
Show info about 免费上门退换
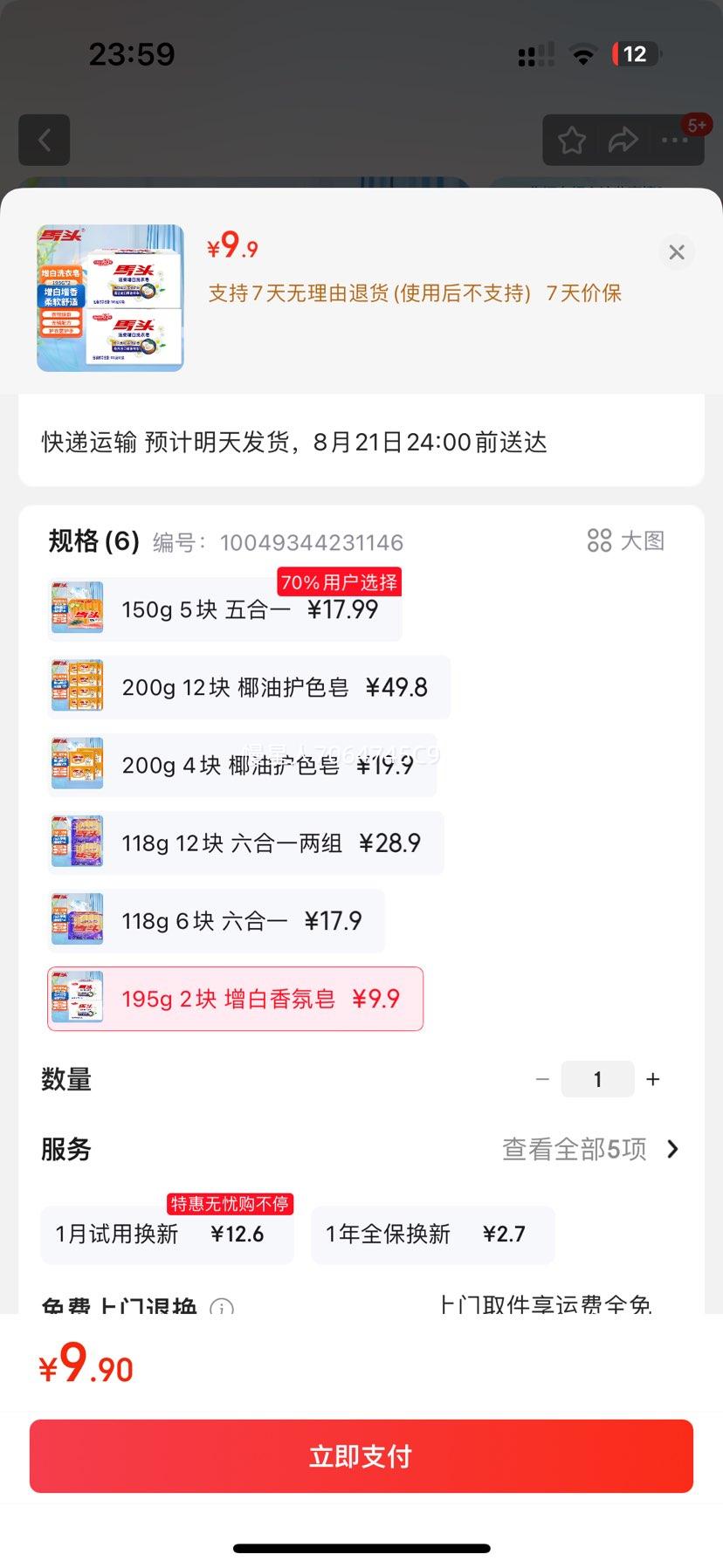coord(222,1308)
